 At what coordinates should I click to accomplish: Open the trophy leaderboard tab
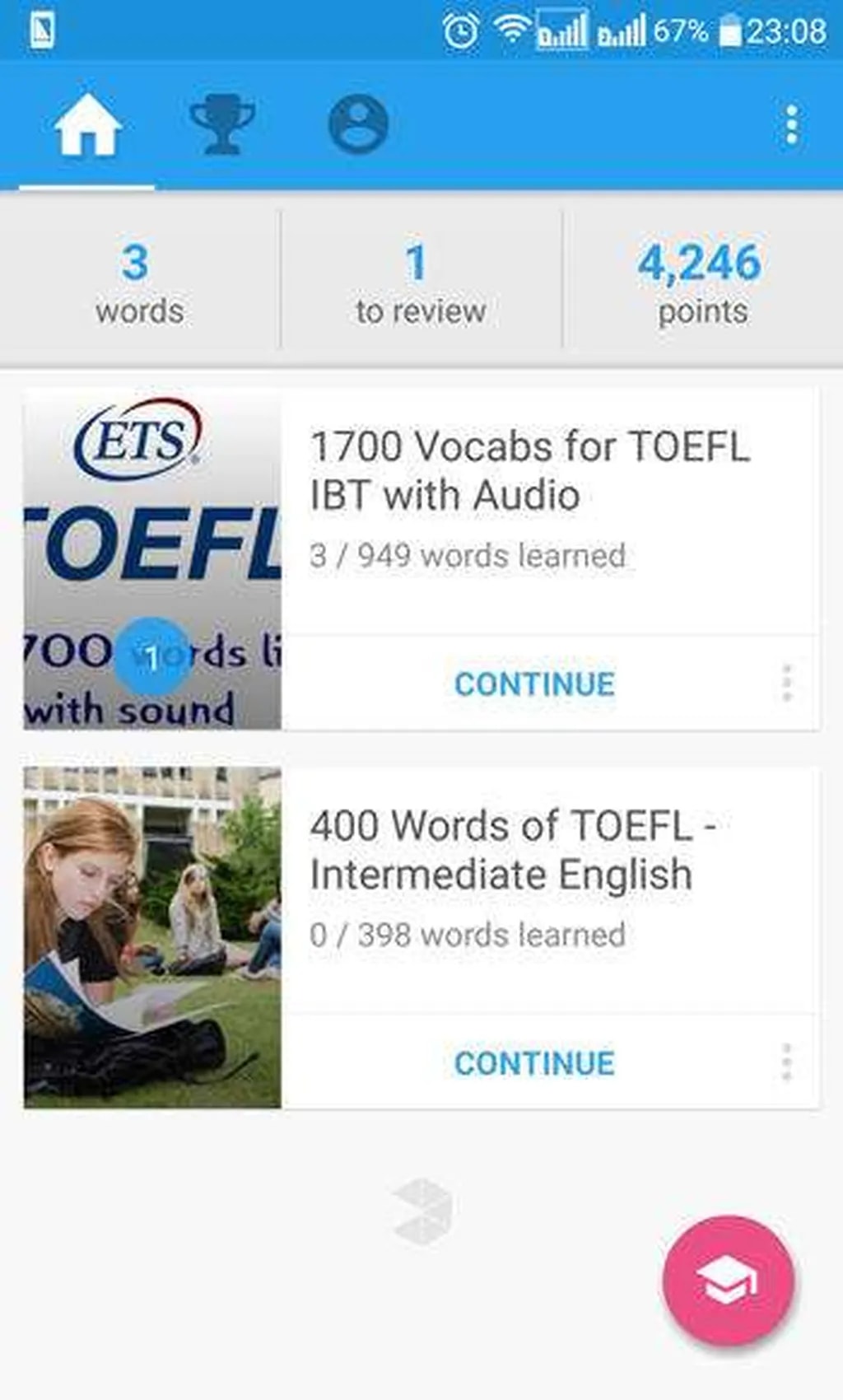222,125
